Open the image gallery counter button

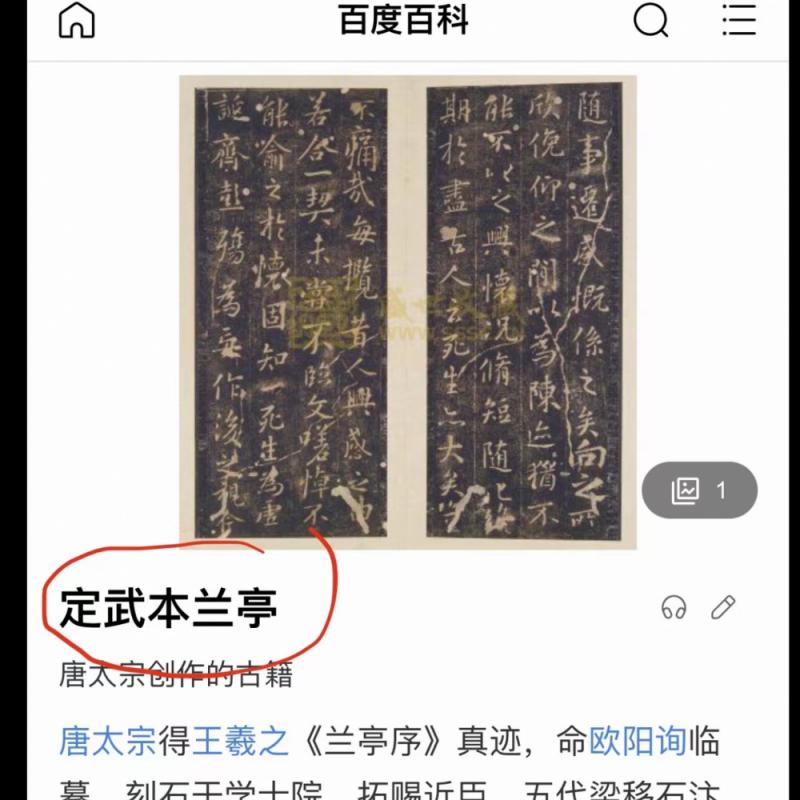[699, 490]
